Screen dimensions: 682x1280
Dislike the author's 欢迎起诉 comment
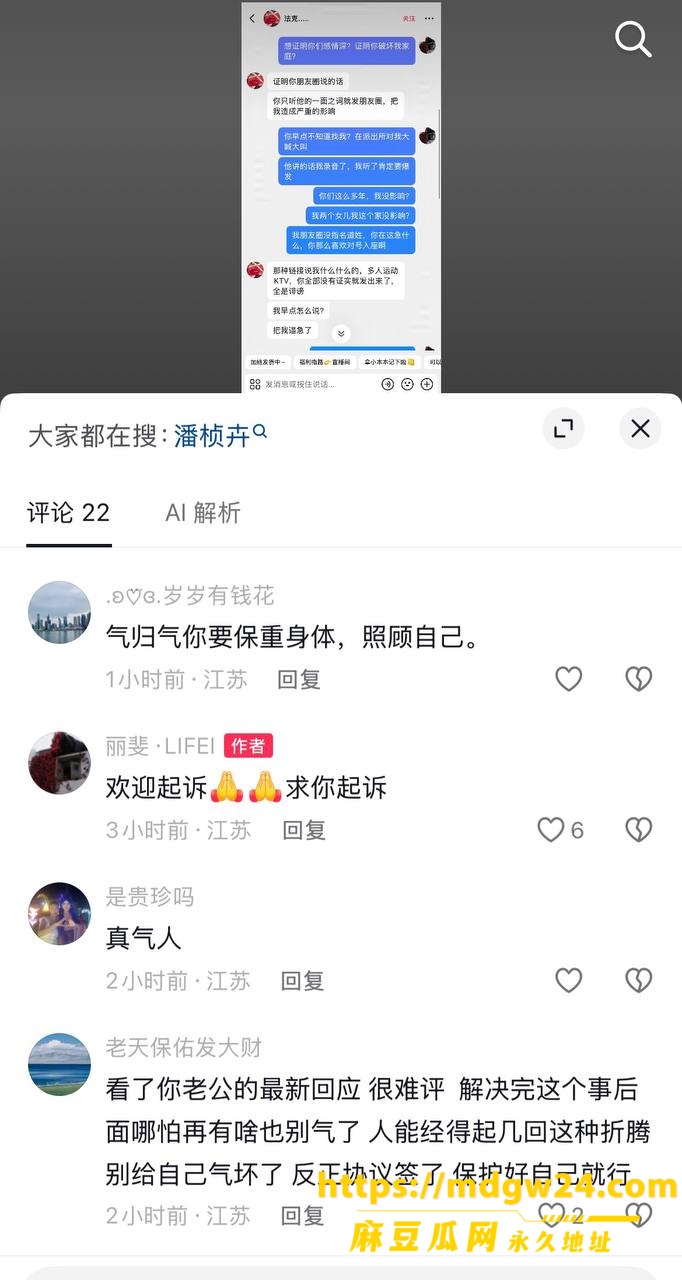pyautogui.click(x=638, y=829)
